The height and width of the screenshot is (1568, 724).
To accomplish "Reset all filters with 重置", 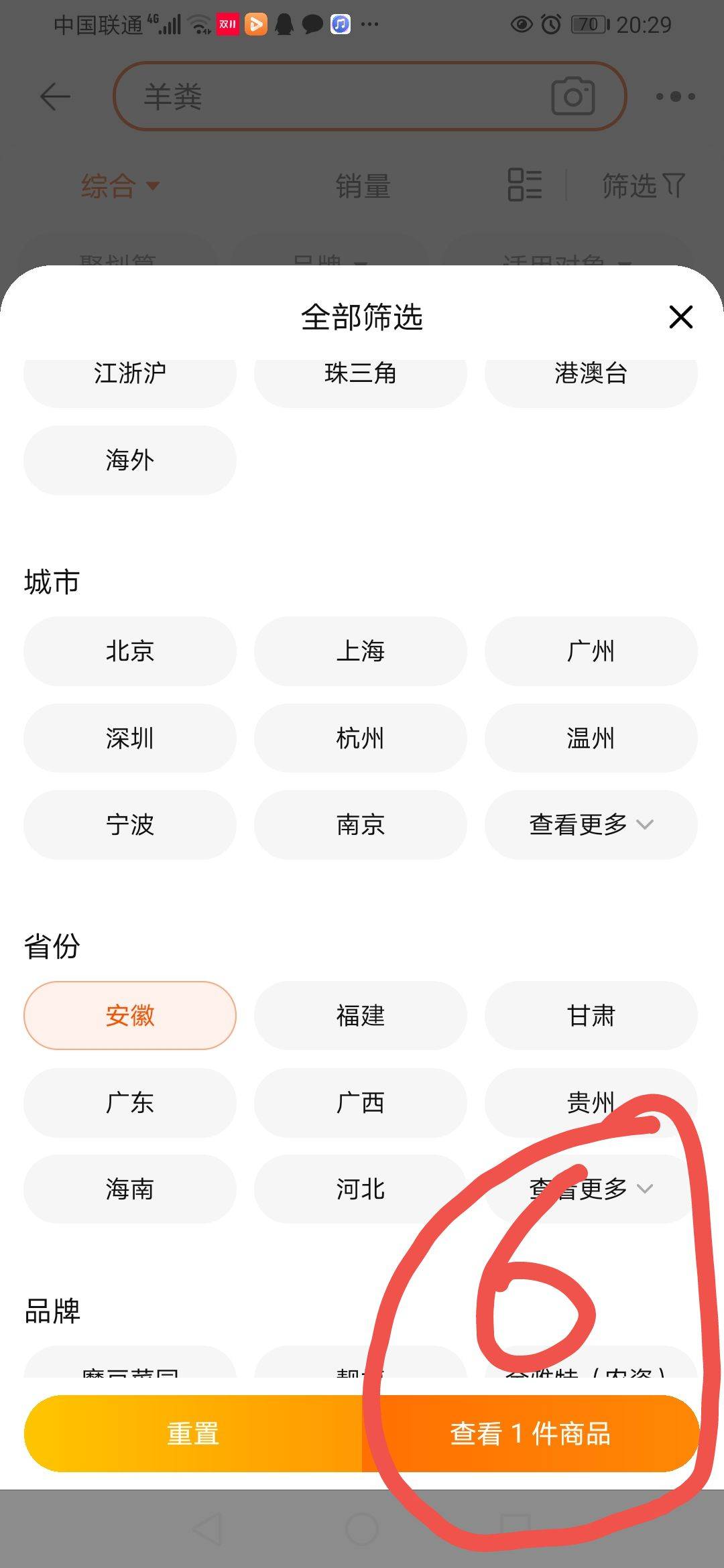I will (193, 1433).
